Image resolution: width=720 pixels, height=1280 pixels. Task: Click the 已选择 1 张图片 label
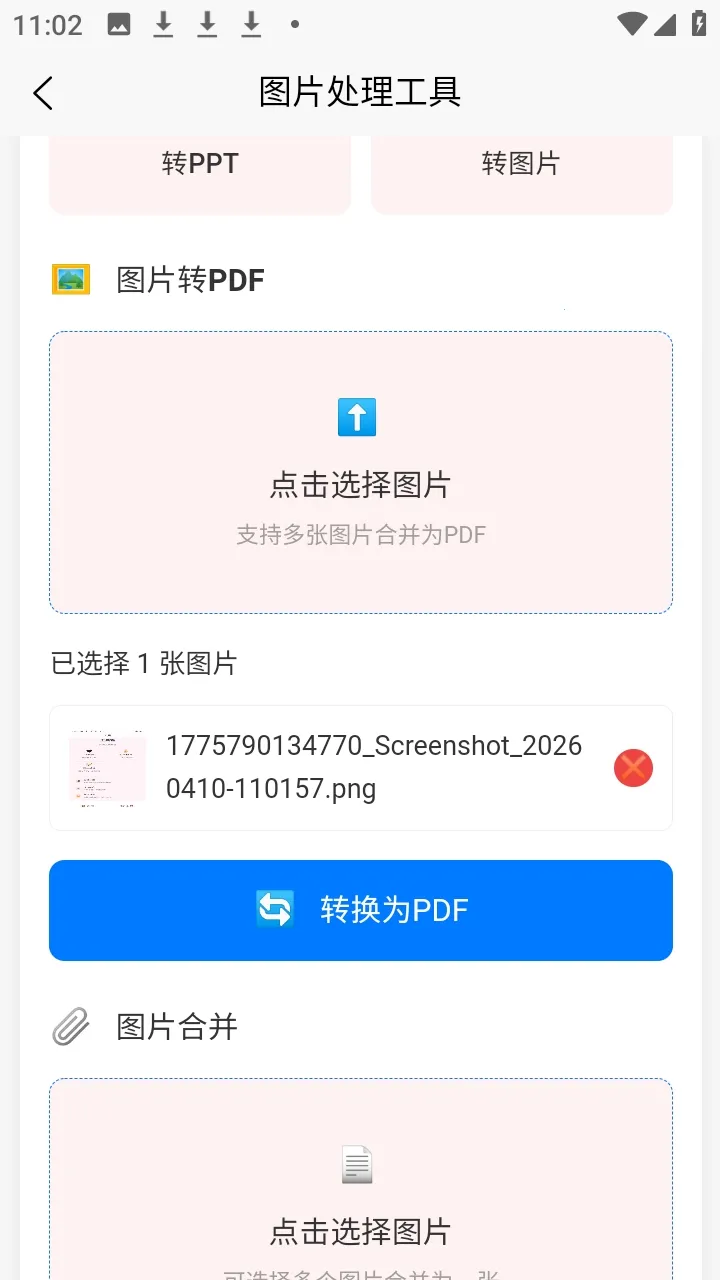[143, 664]
